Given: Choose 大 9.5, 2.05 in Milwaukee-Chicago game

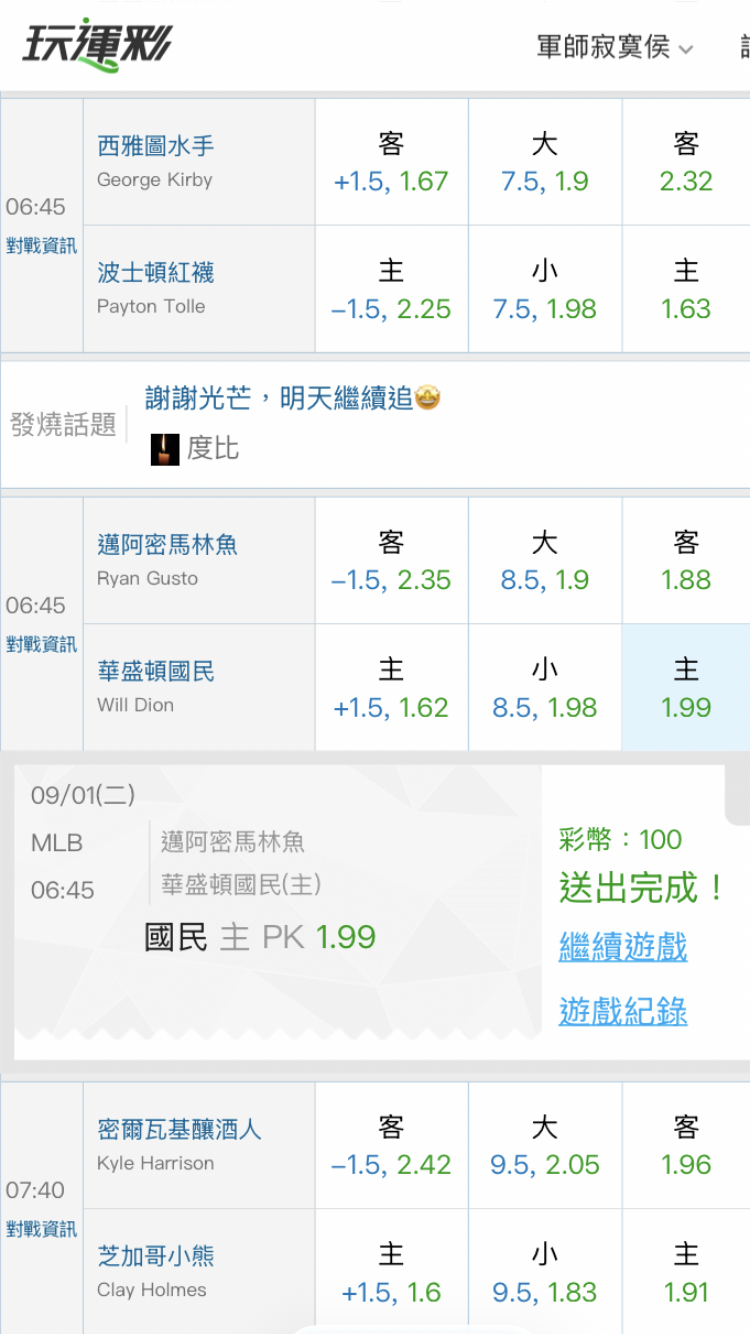Looking at the screenshot, I should click(x=545, y=1145).
